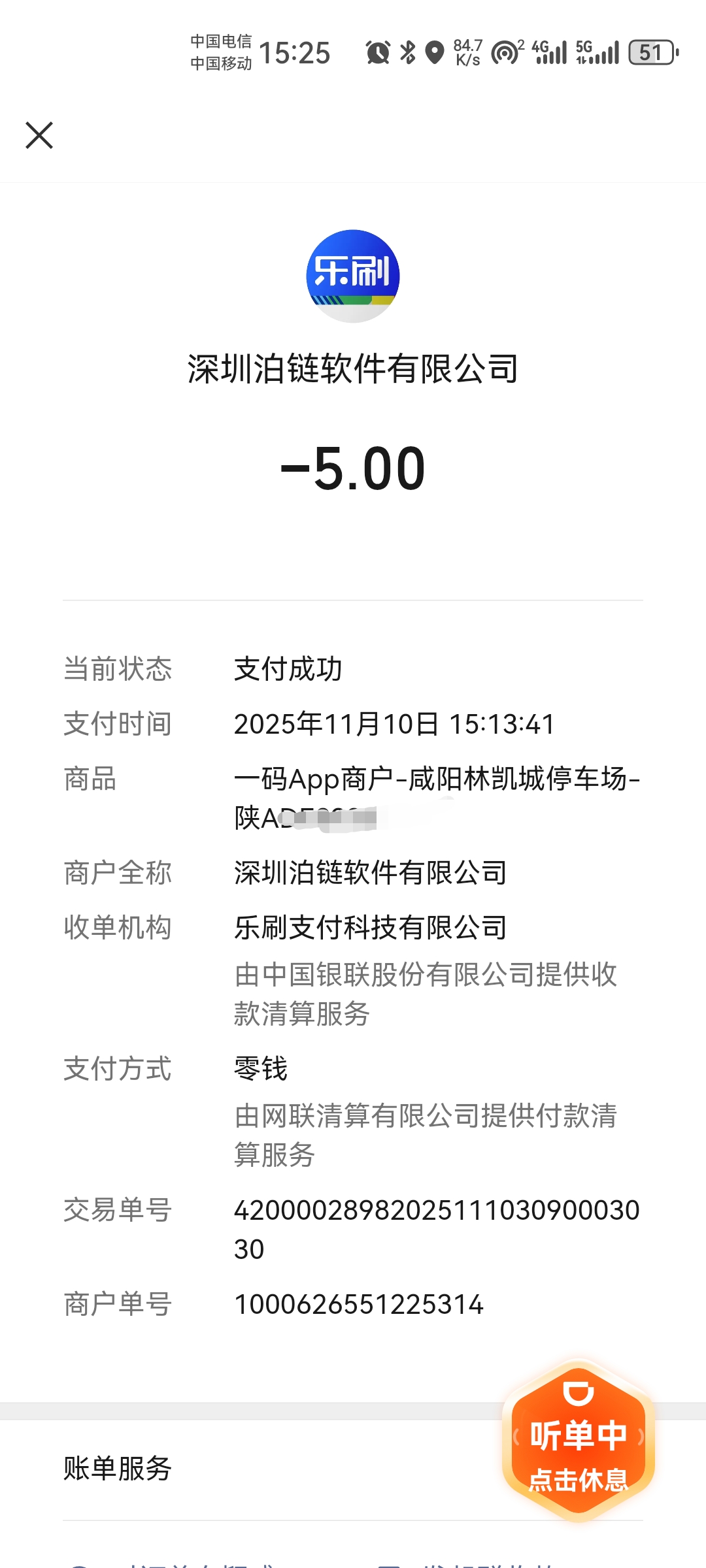Close the payment details page

pyautogui.click(x=39, y=135)
